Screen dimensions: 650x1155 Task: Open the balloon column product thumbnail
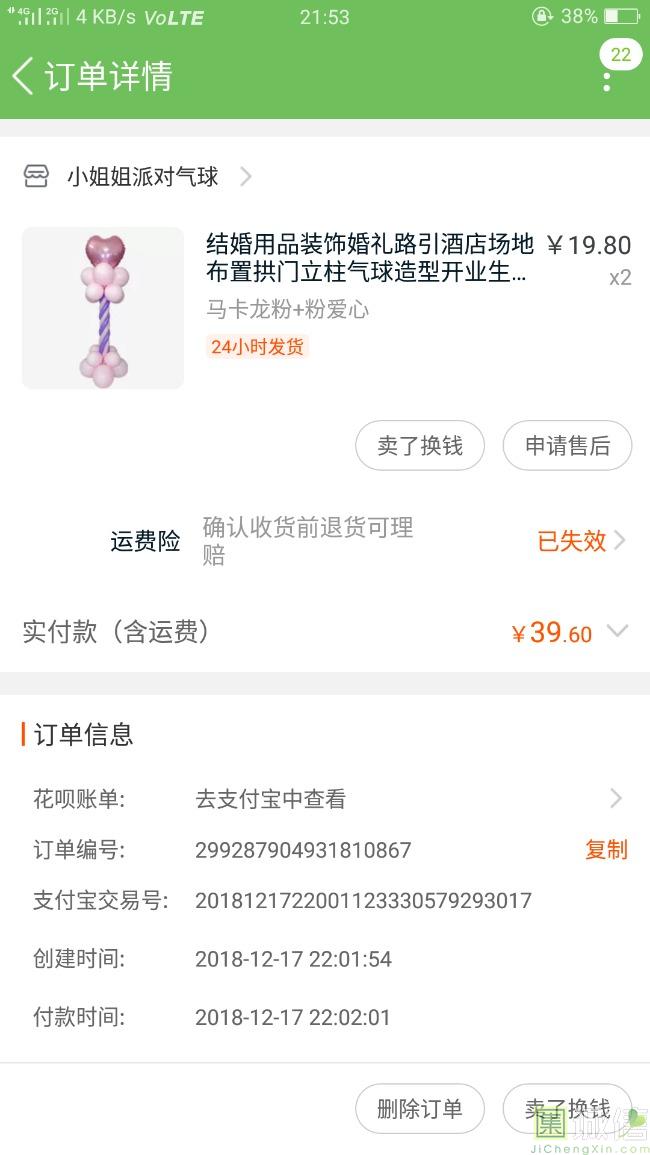(x=103, y=308)
